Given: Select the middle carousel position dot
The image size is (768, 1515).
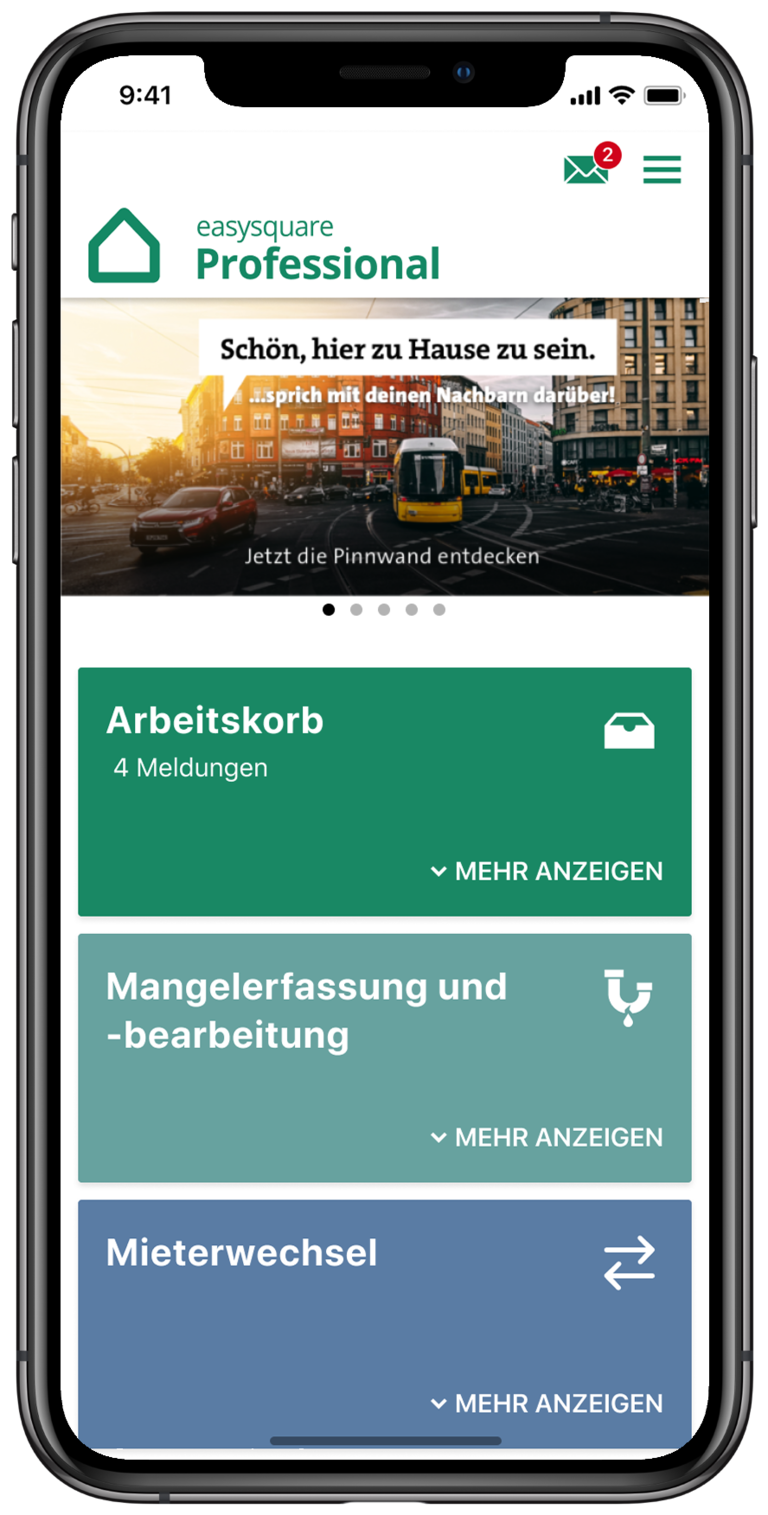Looking at the screenshot, I should pyautogui.click(x=384, y=609).
